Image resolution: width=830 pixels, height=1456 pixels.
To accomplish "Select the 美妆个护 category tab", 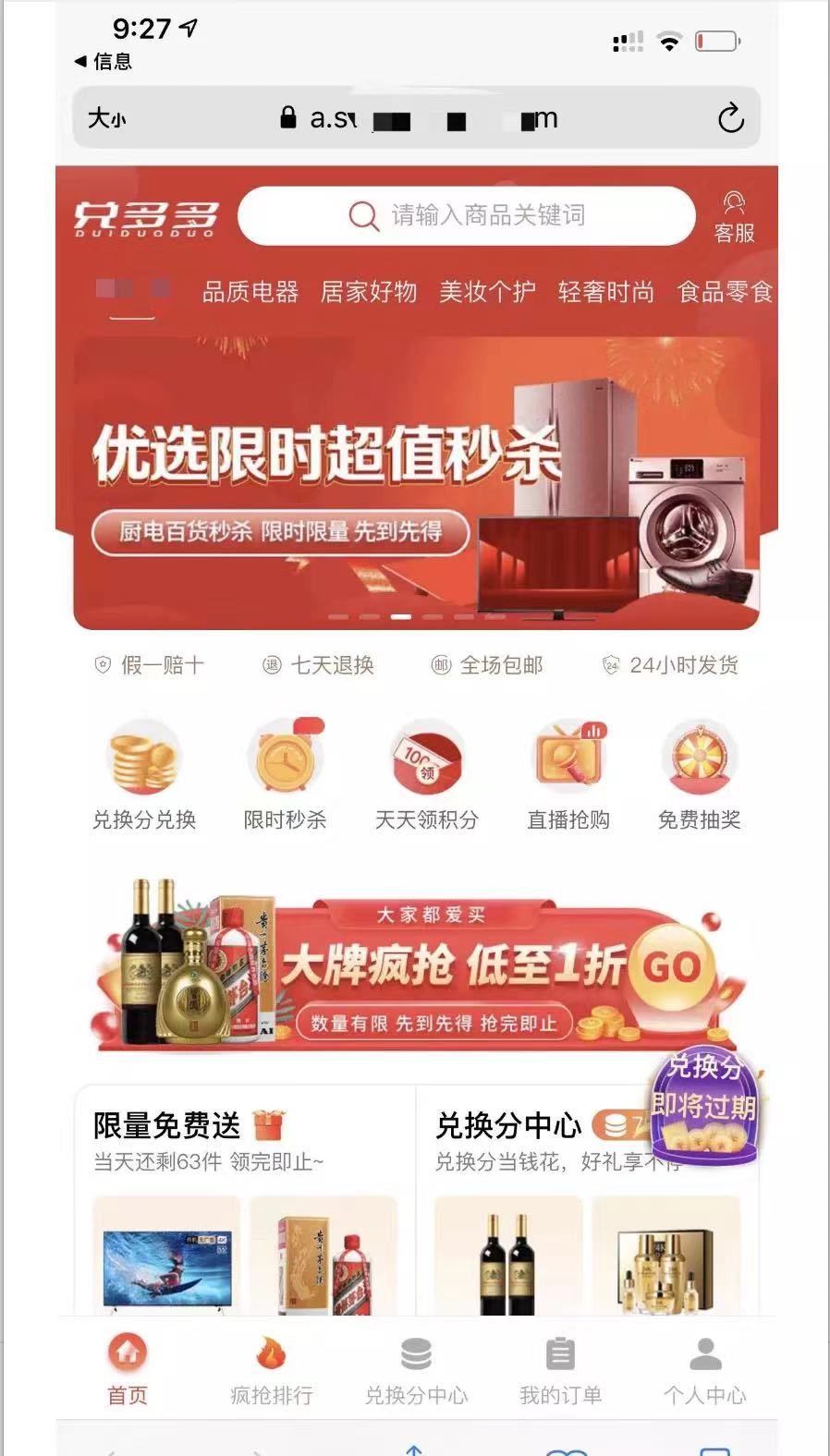I will click(487, 293).
